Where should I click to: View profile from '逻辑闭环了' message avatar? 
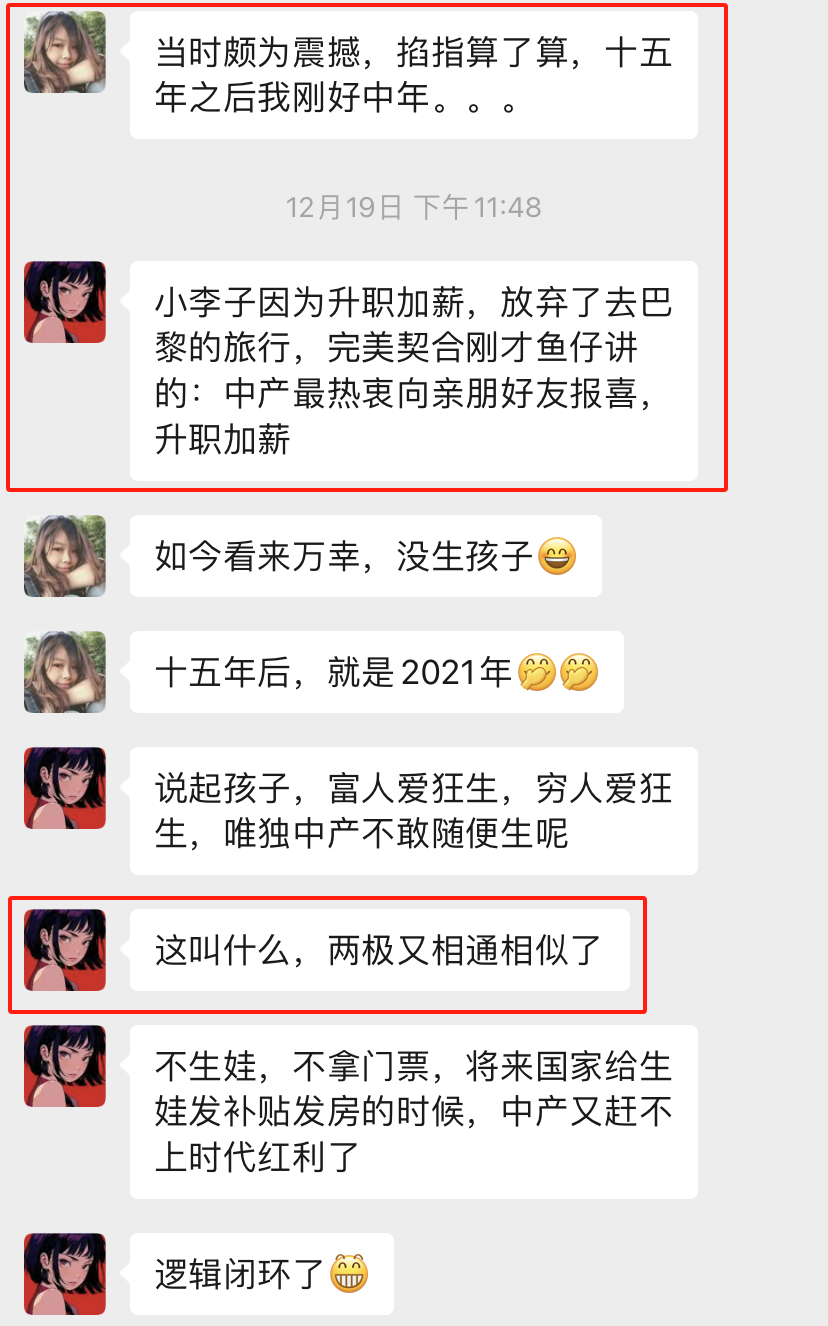65,1274
